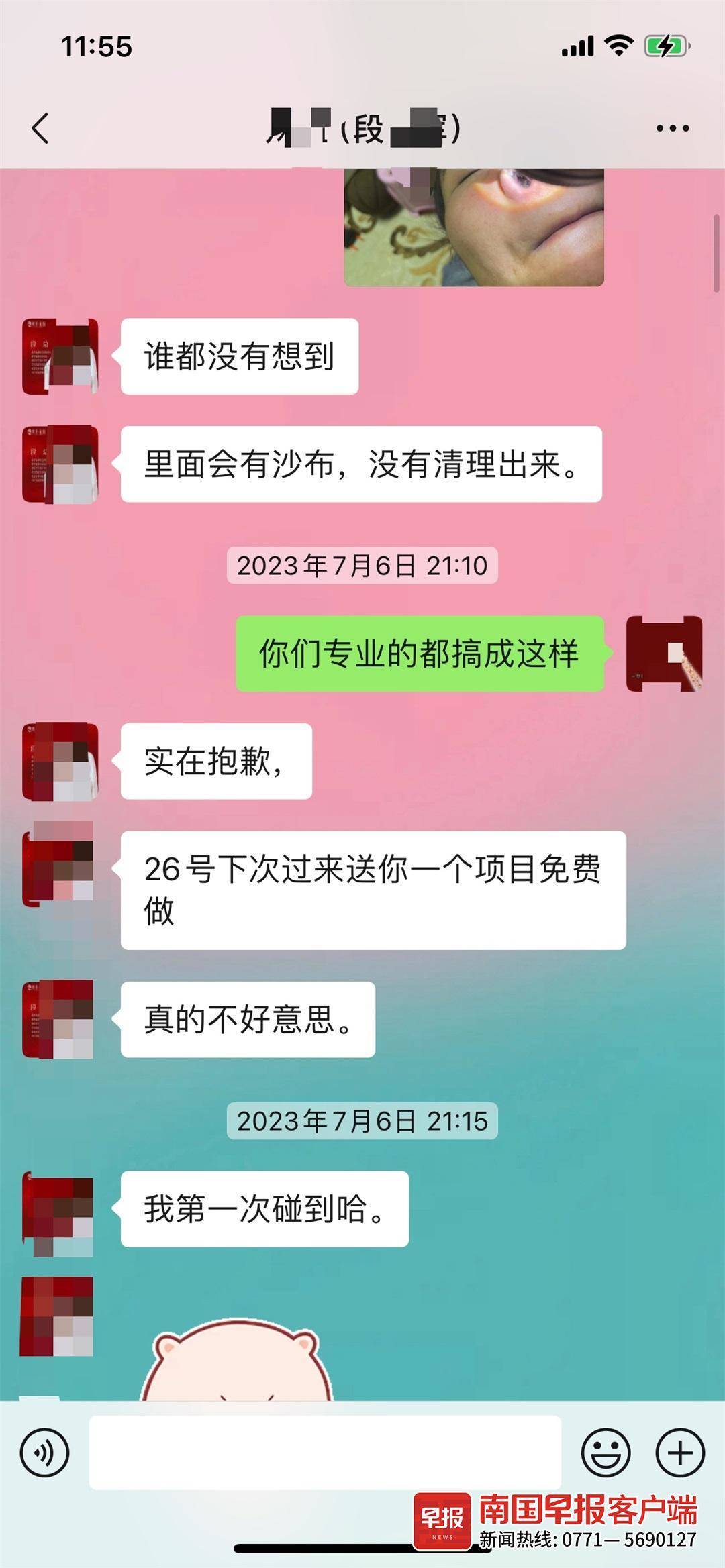Open the plus attachment menu

coord(679,1453)
